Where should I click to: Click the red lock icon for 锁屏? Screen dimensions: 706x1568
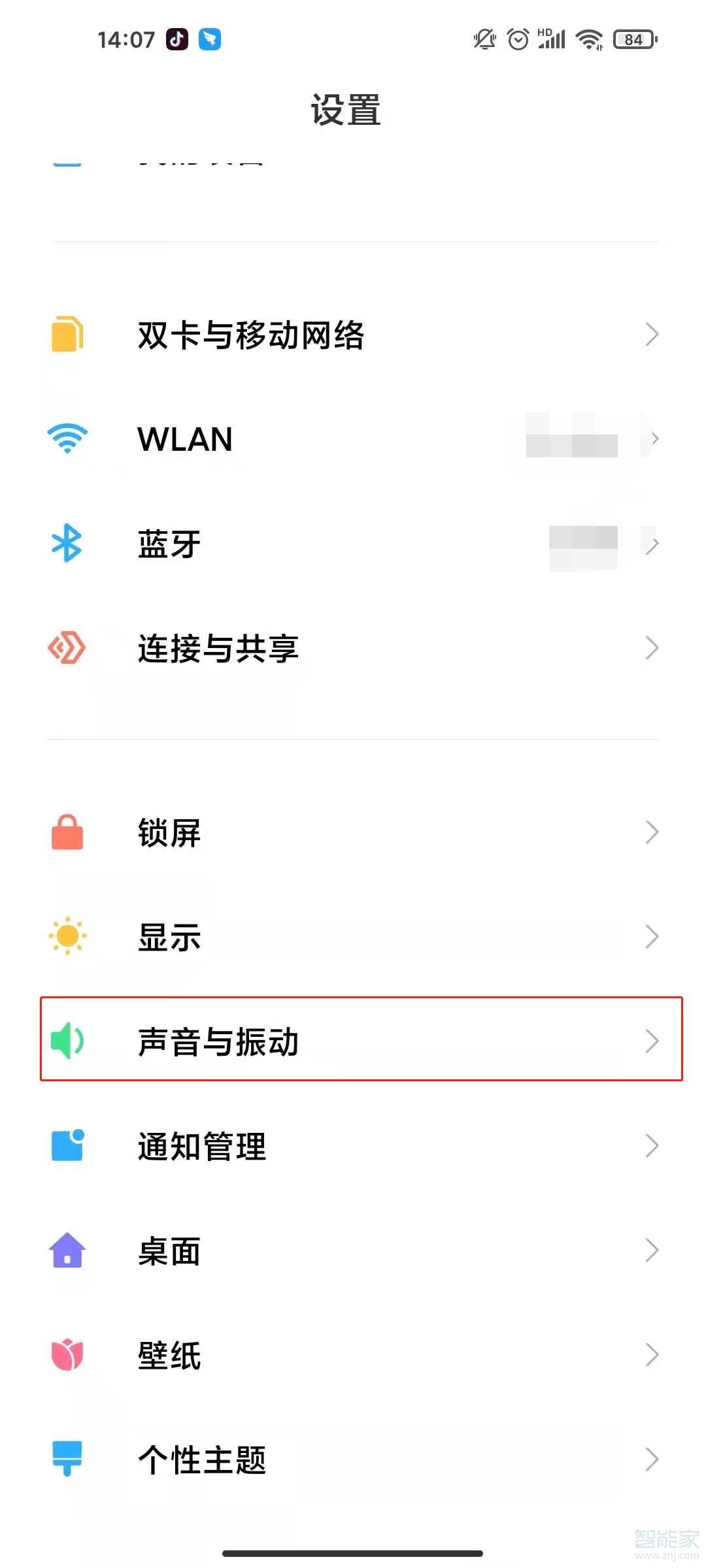[x=66, y=832]
